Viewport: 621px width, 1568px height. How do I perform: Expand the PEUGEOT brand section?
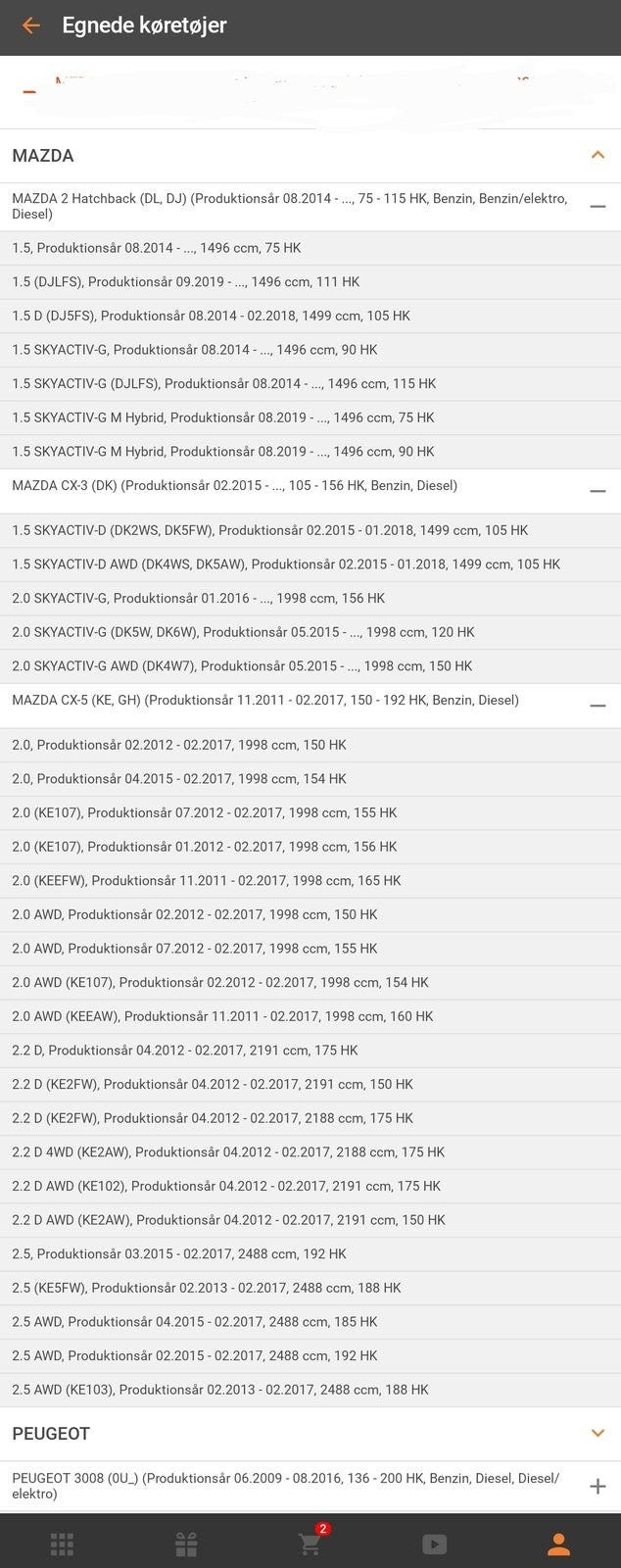pyautogui.click(x=597, y=1433)
